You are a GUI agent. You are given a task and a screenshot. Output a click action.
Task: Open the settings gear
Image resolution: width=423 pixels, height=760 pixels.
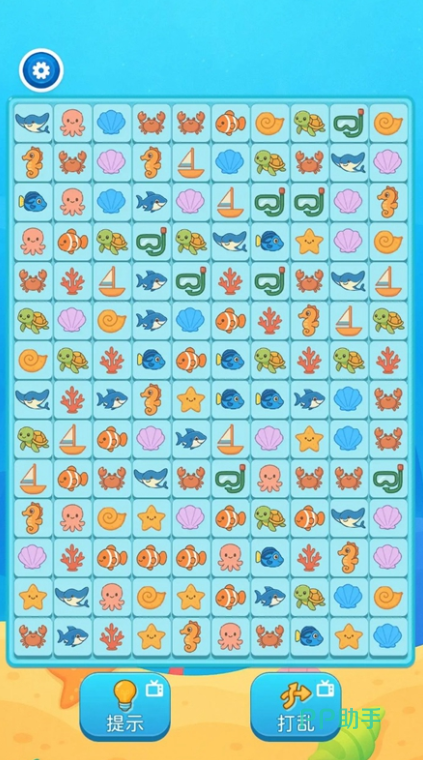41,71
